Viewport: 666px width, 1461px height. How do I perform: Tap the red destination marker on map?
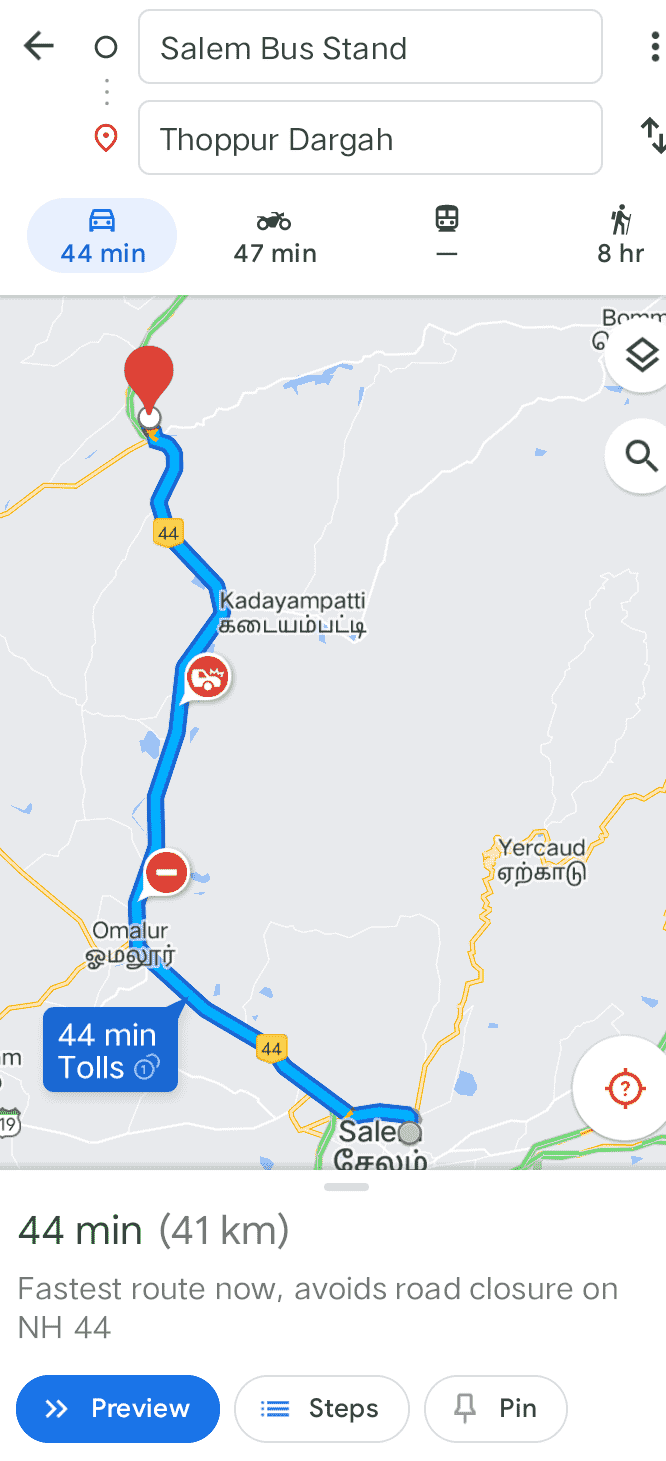[149, 377]
